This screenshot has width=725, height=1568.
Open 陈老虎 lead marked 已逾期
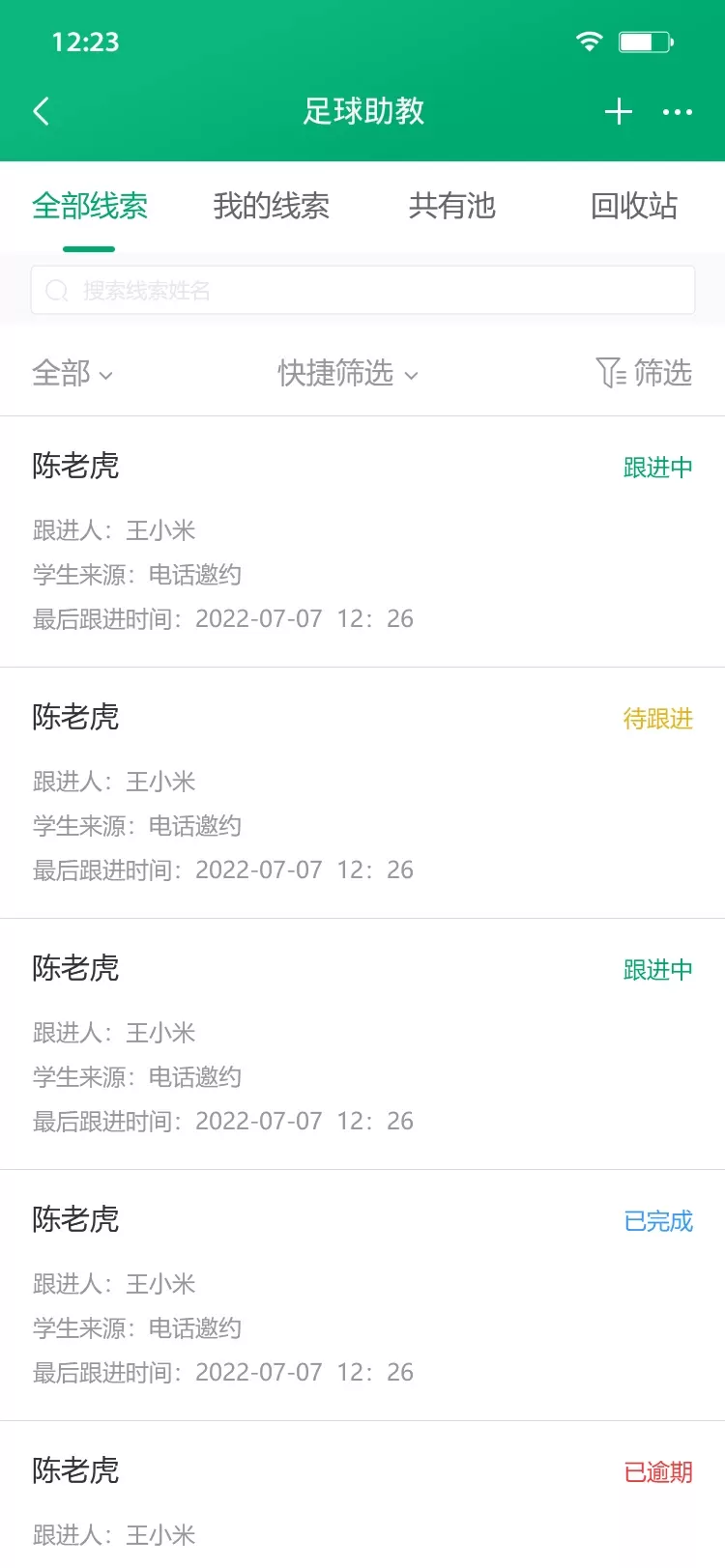tap(362, 1495)
